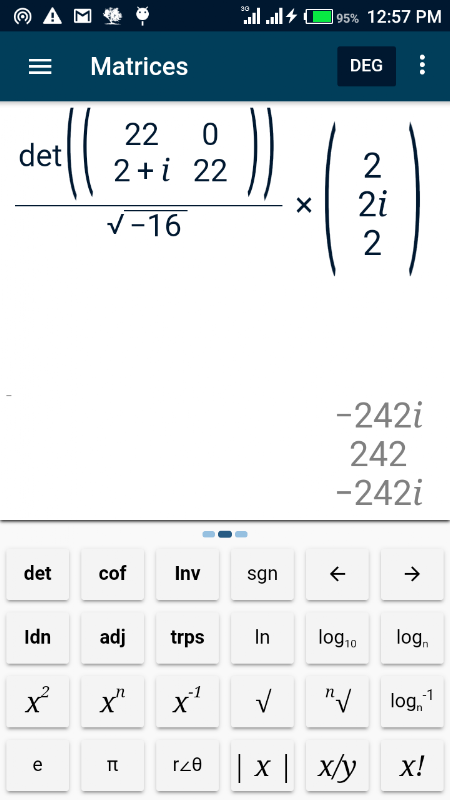Insert the cof cofactor function

point(112,574)
